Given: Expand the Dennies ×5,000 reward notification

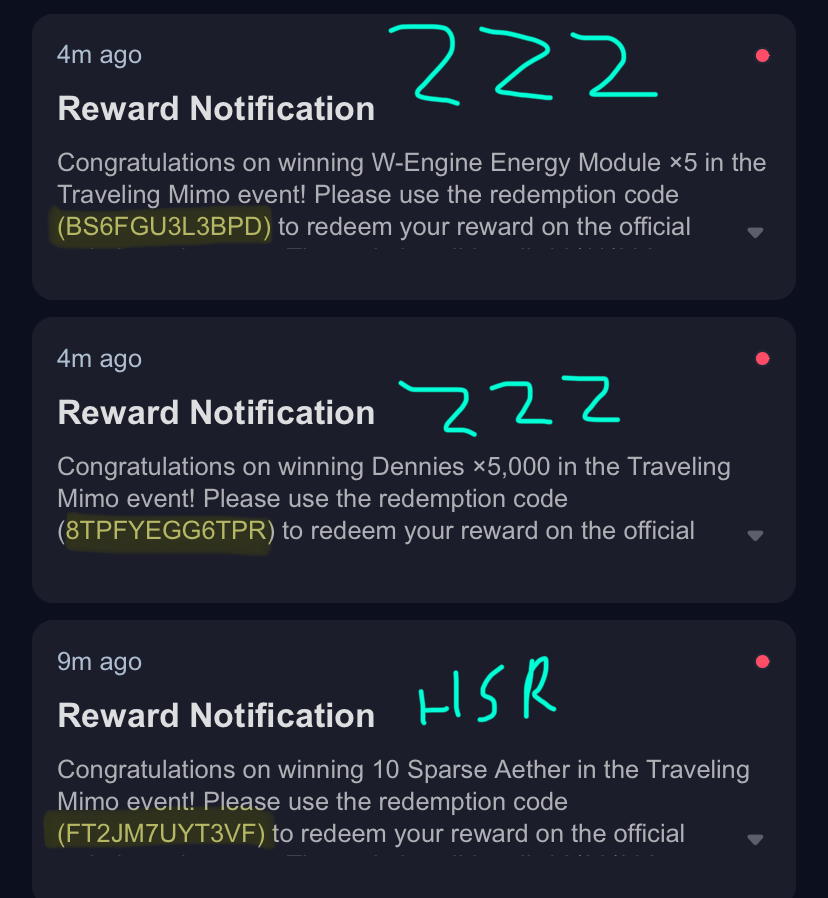Looking at the screenshot, I should [x=755, y=535].
